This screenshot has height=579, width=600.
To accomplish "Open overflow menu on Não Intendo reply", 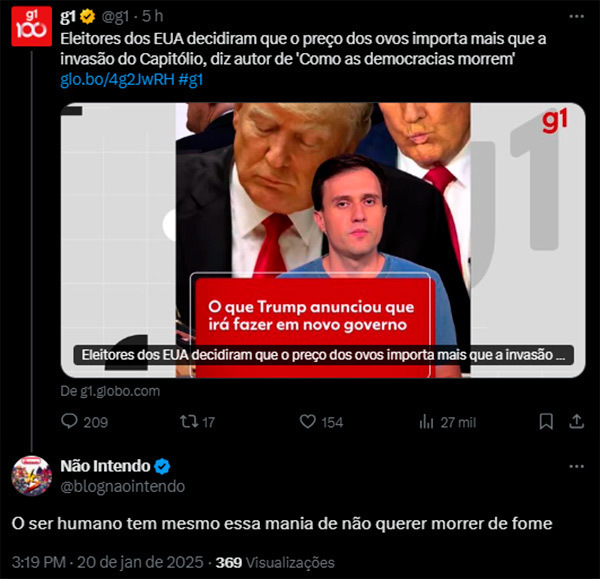I will (x=577, y=466).
